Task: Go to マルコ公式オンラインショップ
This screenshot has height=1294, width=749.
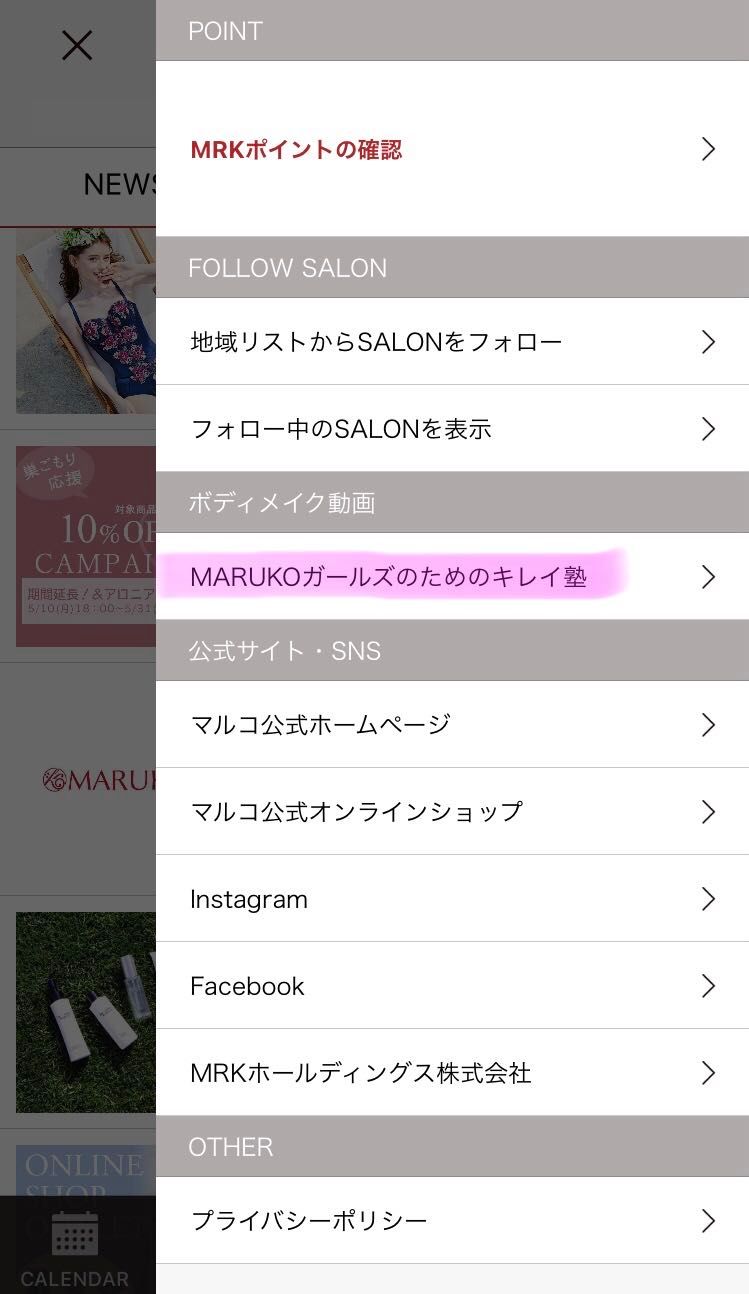Action: pos(452,811)
